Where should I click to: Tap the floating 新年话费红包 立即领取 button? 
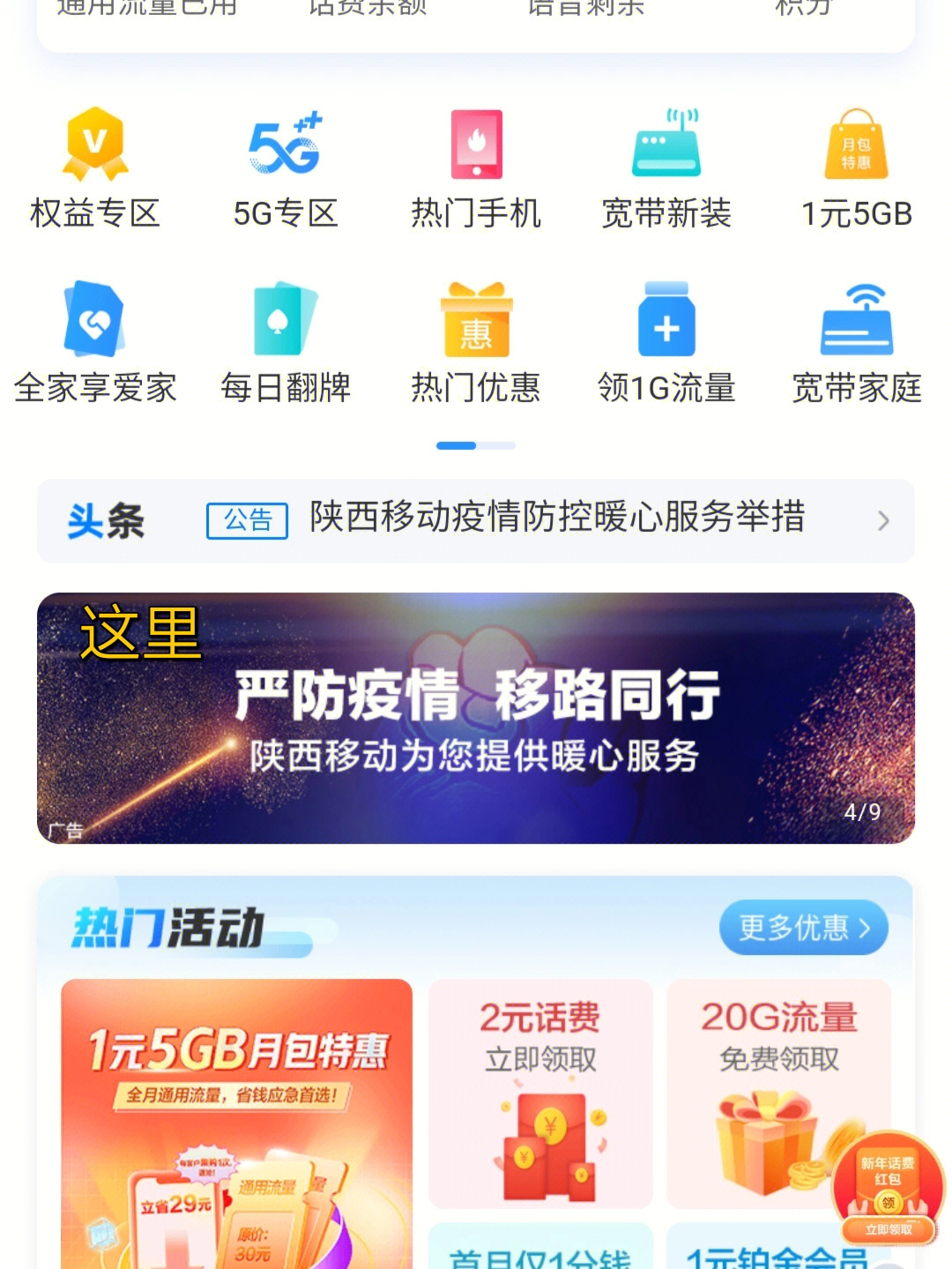888,1229
